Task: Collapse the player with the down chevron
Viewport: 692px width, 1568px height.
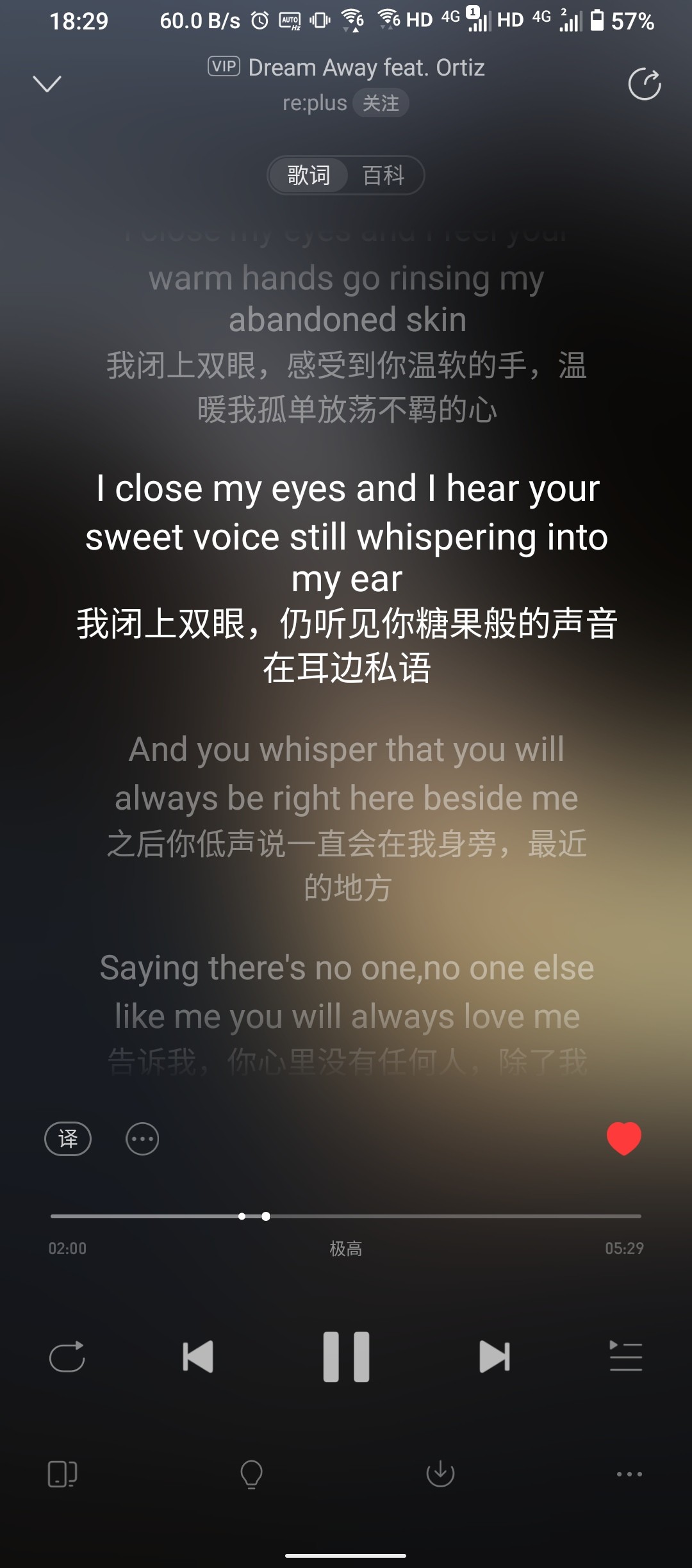Action: 47,84
